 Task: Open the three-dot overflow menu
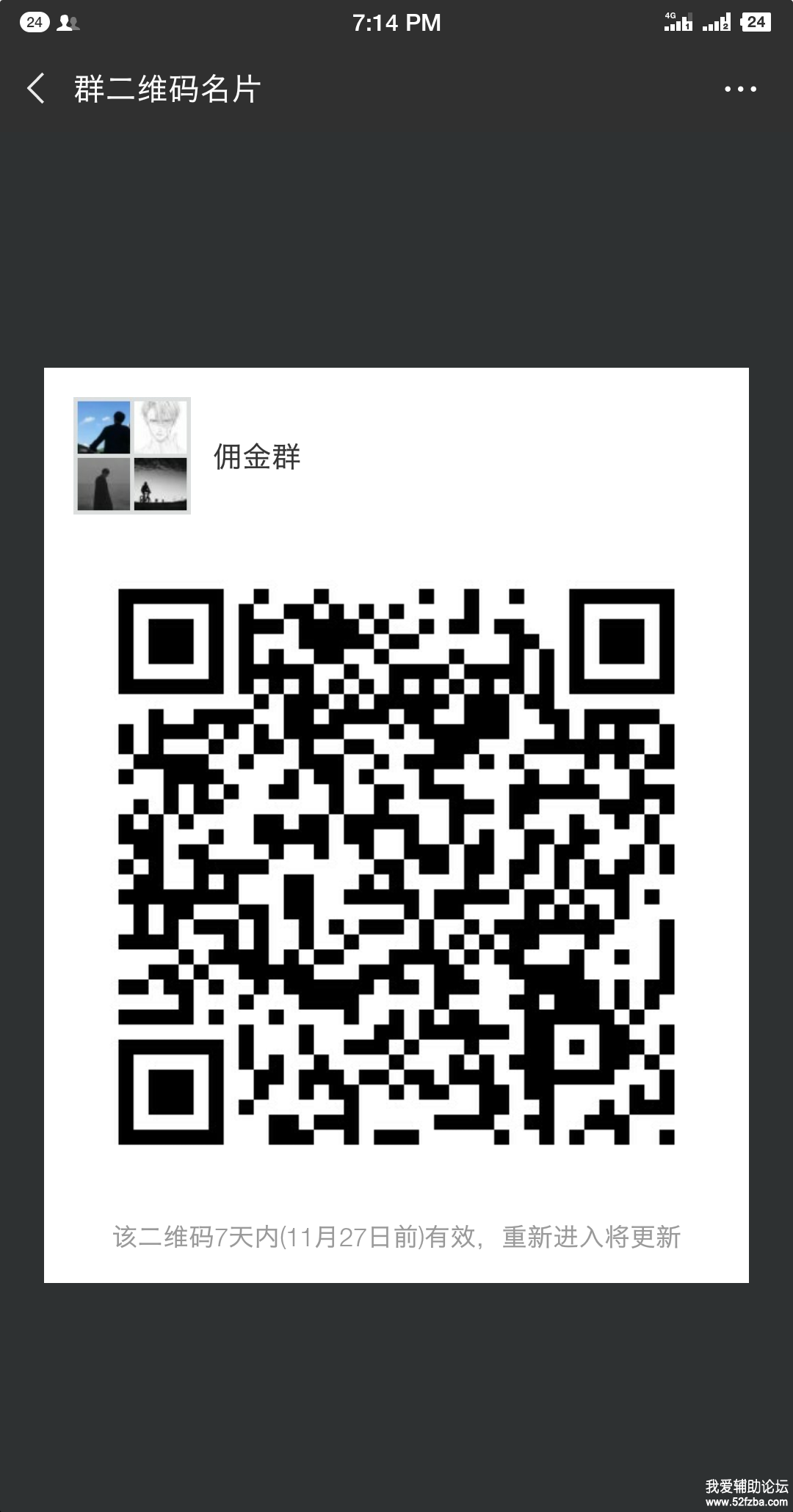click(x=739, y=89)
